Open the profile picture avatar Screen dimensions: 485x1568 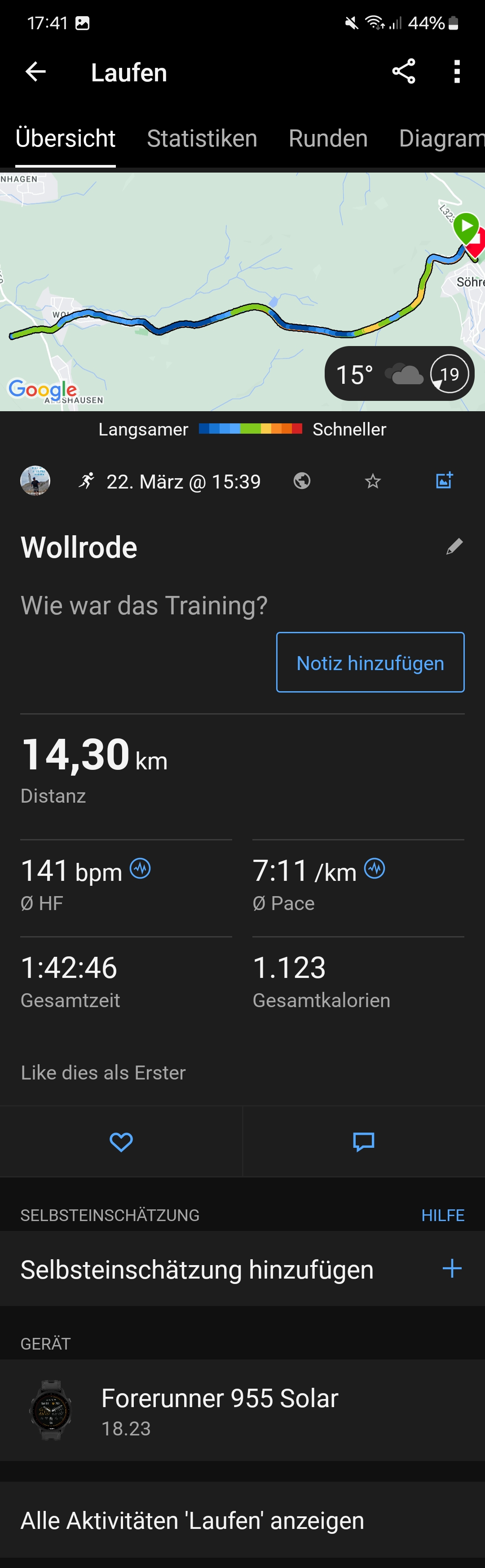[35, 481]
